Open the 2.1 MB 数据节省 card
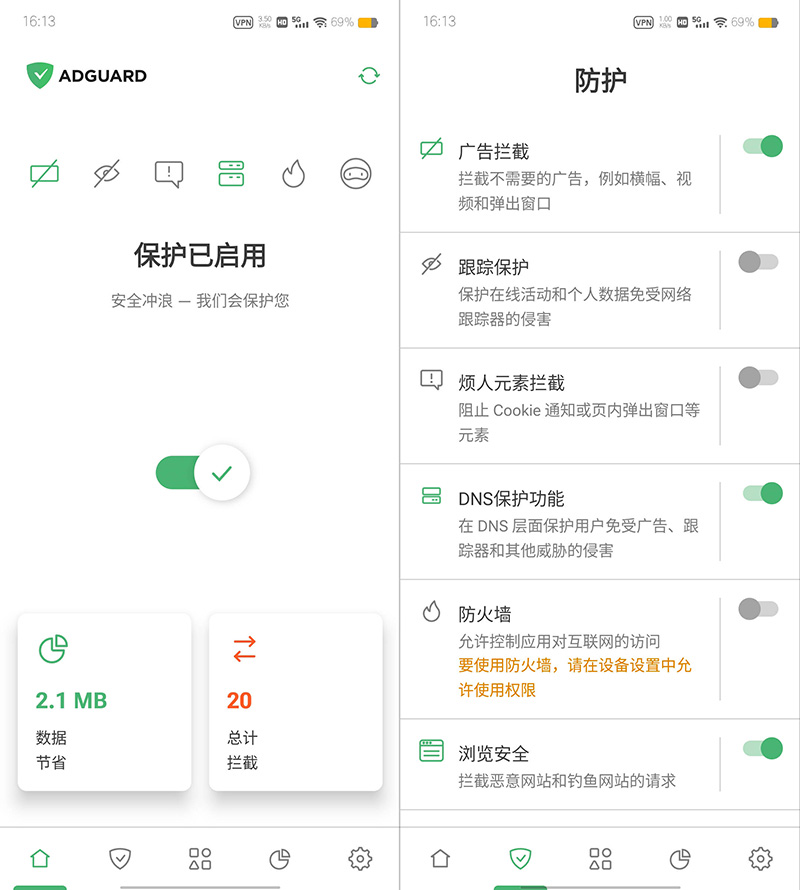This screenshot has width=800, height=890. (x=104, y=702)
